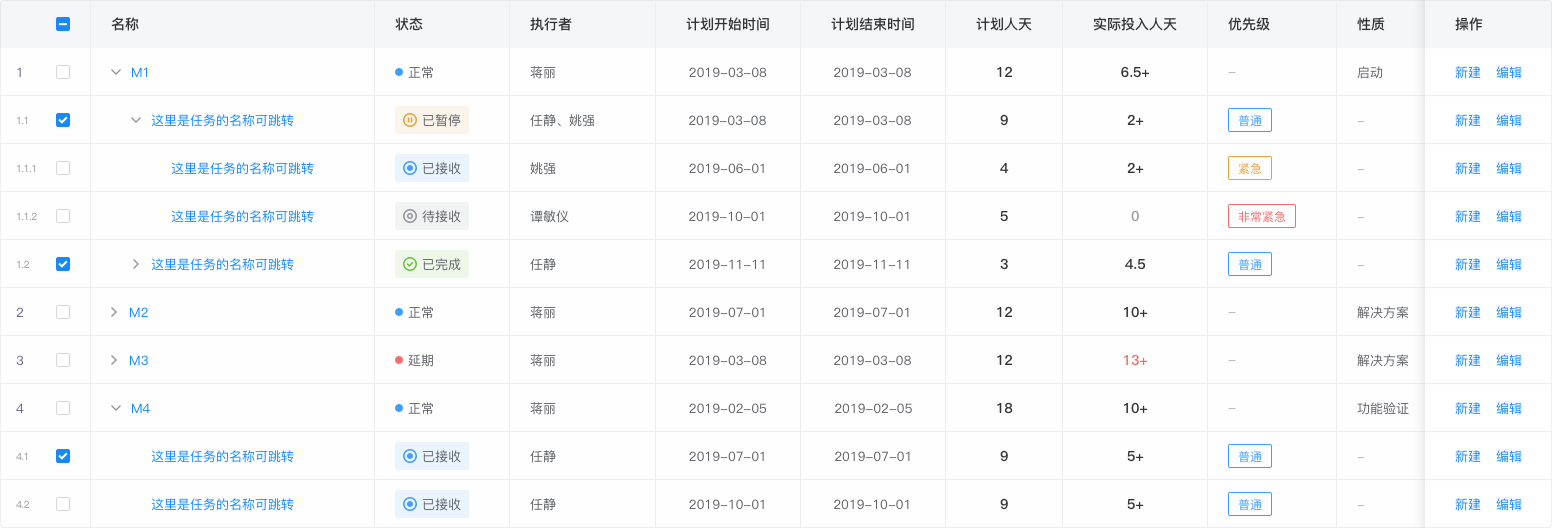1552x528 pixels.
Task: Open the task name link in row 1.1.1
Action: click(242, 168)
